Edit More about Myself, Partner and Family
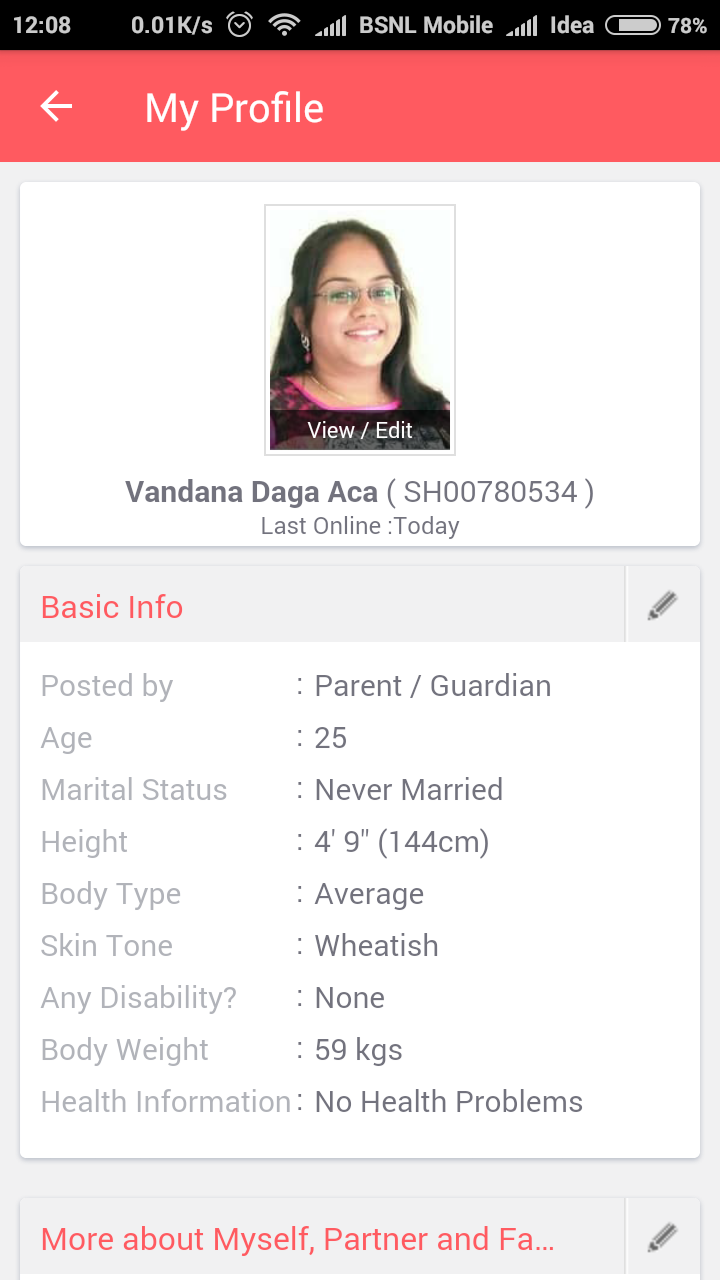Image resolution: width=720 pixels, height=1280 pixels. [x=662, y=1238]
